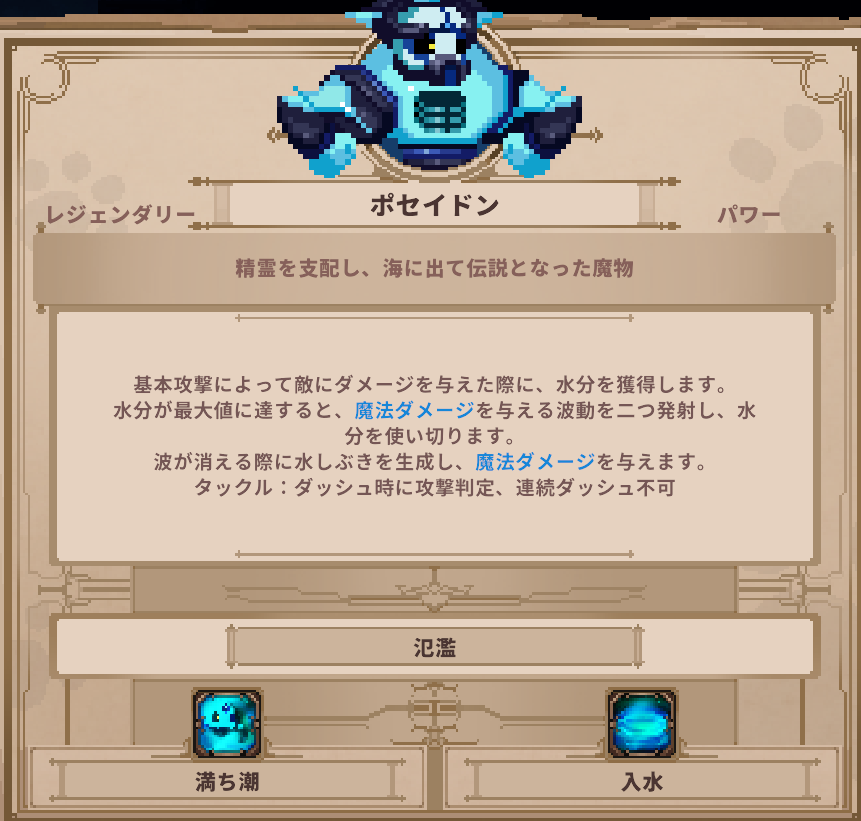This screenshot has width=861, height=821.
Task: Open the 入水 skill details
Action: [641, 780]
